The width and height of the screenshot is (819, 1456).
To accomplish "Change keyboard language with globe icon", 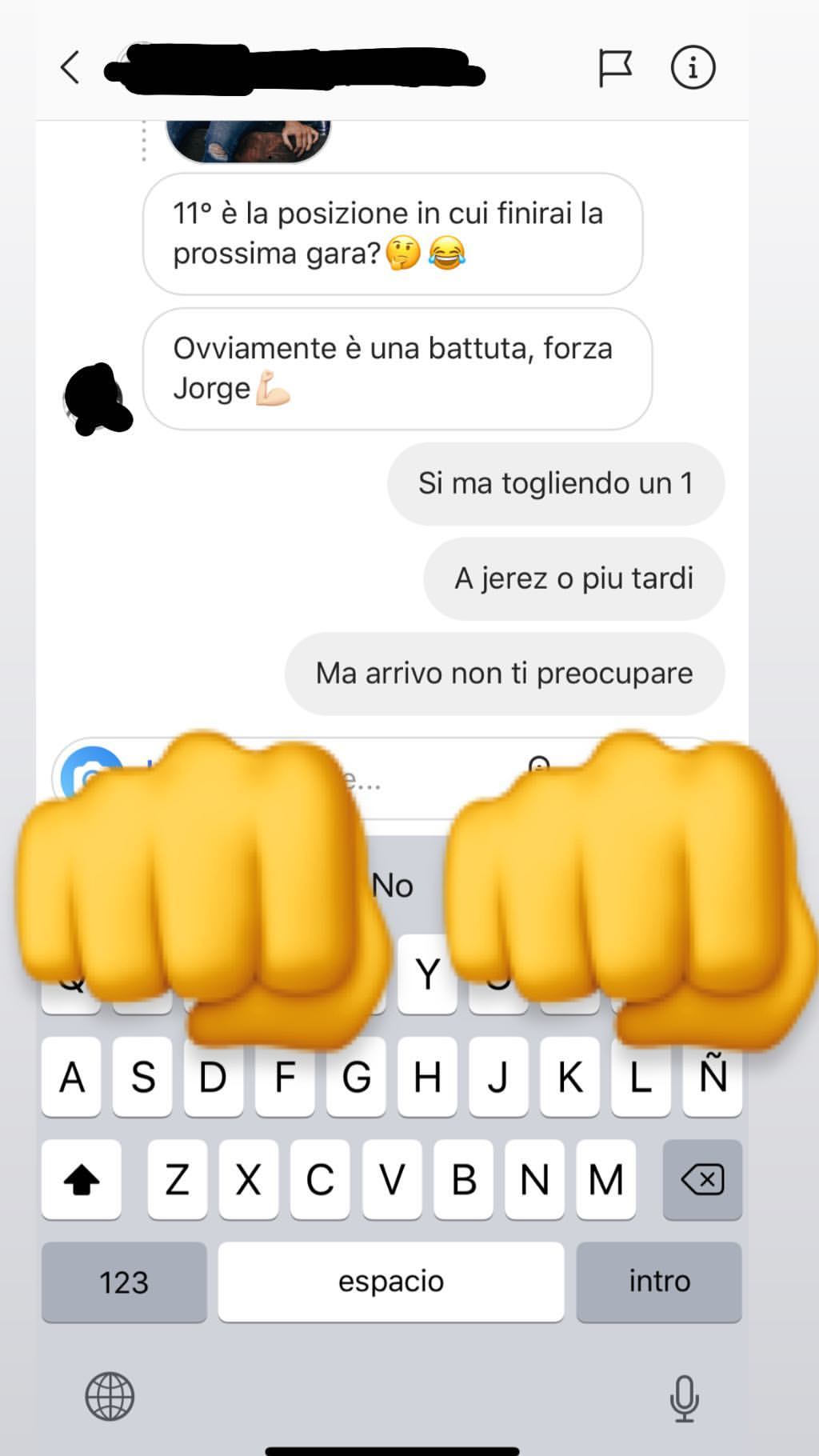I will (110, 1397).
